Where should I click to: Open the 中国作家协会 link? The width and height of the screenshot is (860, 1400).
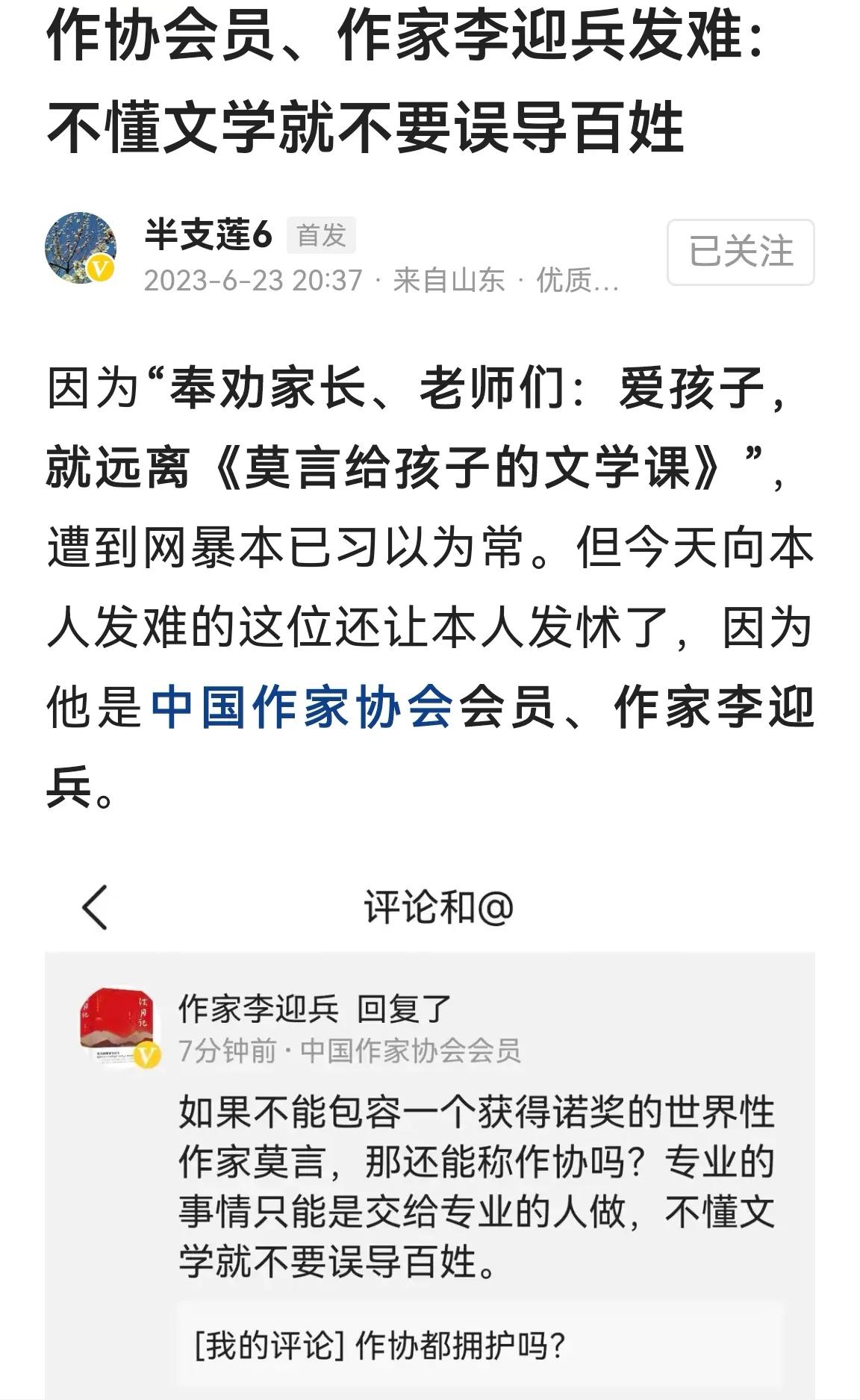(302, 706)
